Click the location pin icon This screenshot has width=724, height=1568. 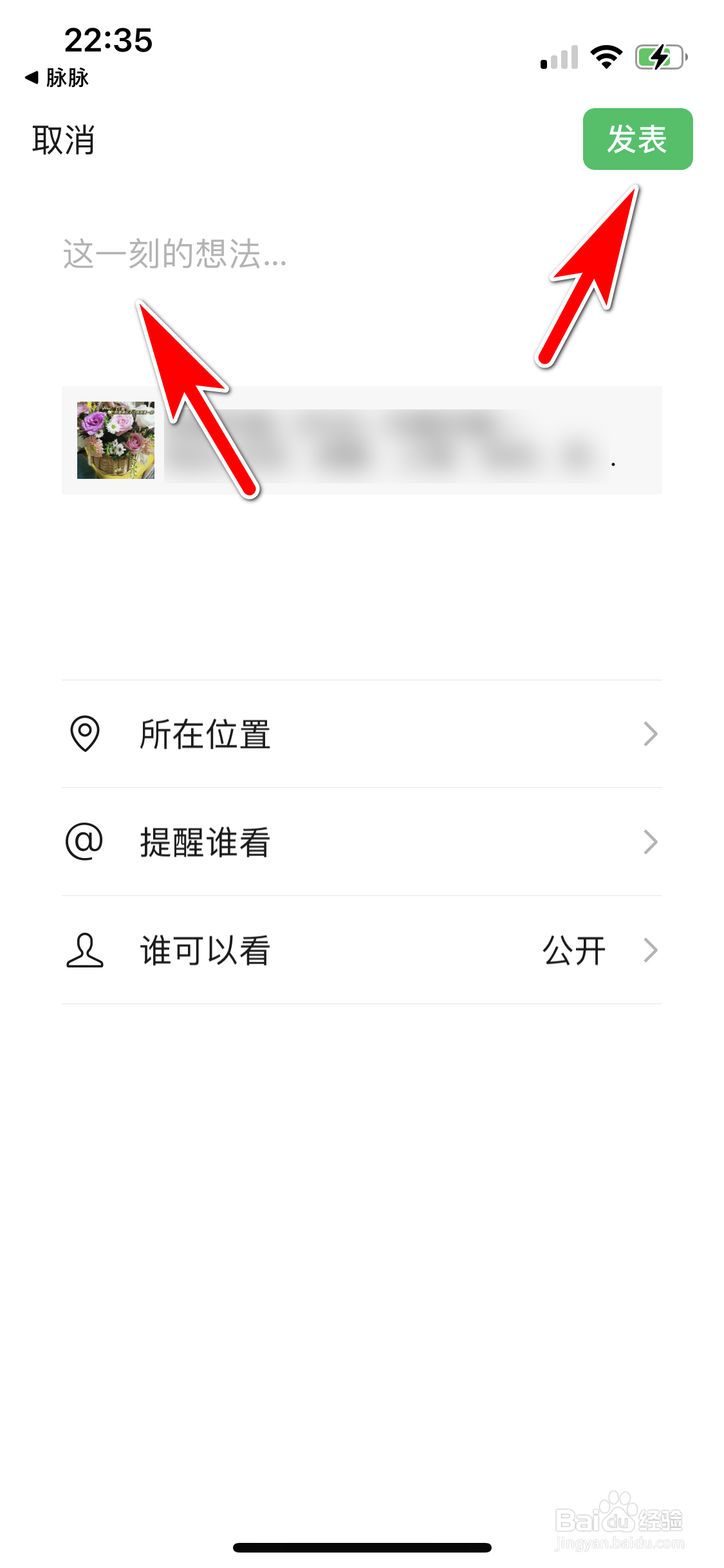tap(84, 735)
